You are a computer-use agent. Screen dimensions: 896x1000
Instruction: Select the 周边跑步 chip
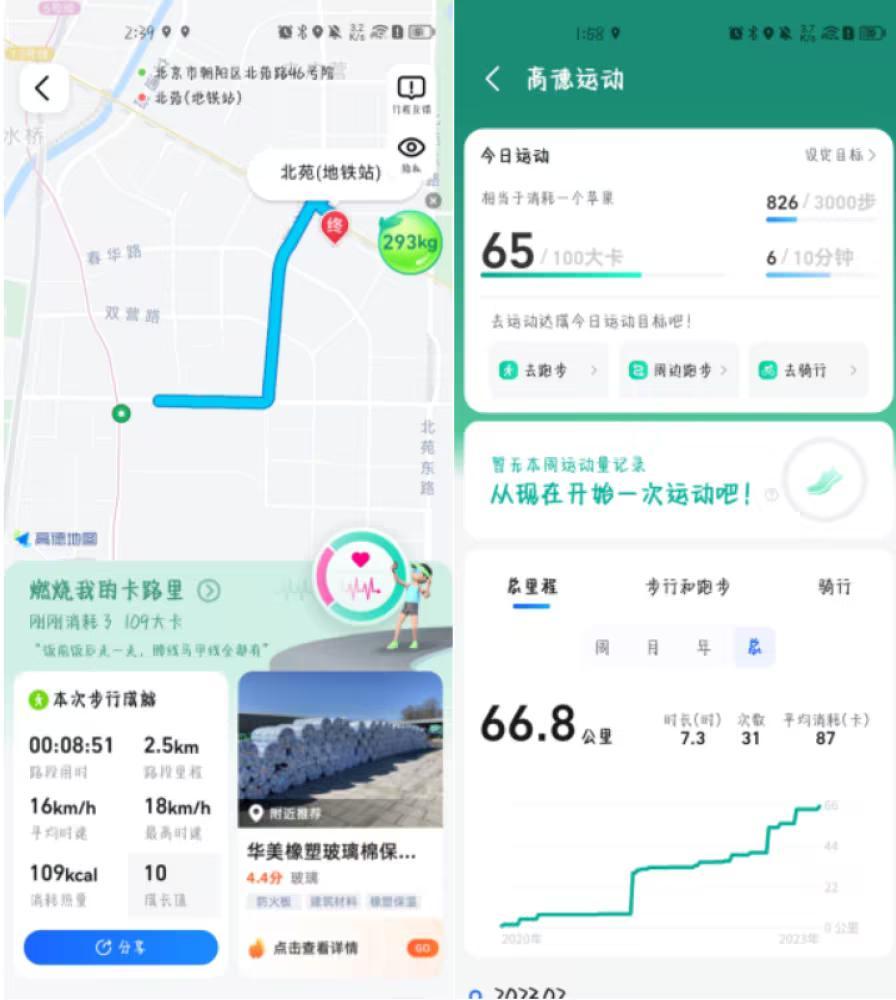(x=679, y=370)
